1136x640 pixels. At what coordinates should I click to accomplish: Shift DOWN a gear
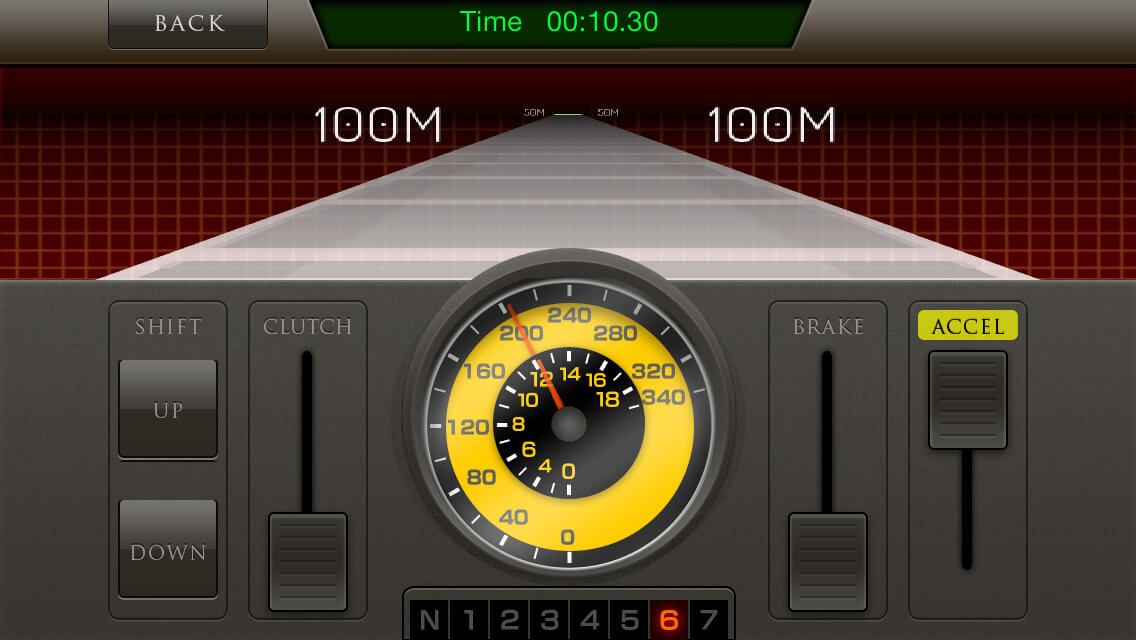click(168, 549)
